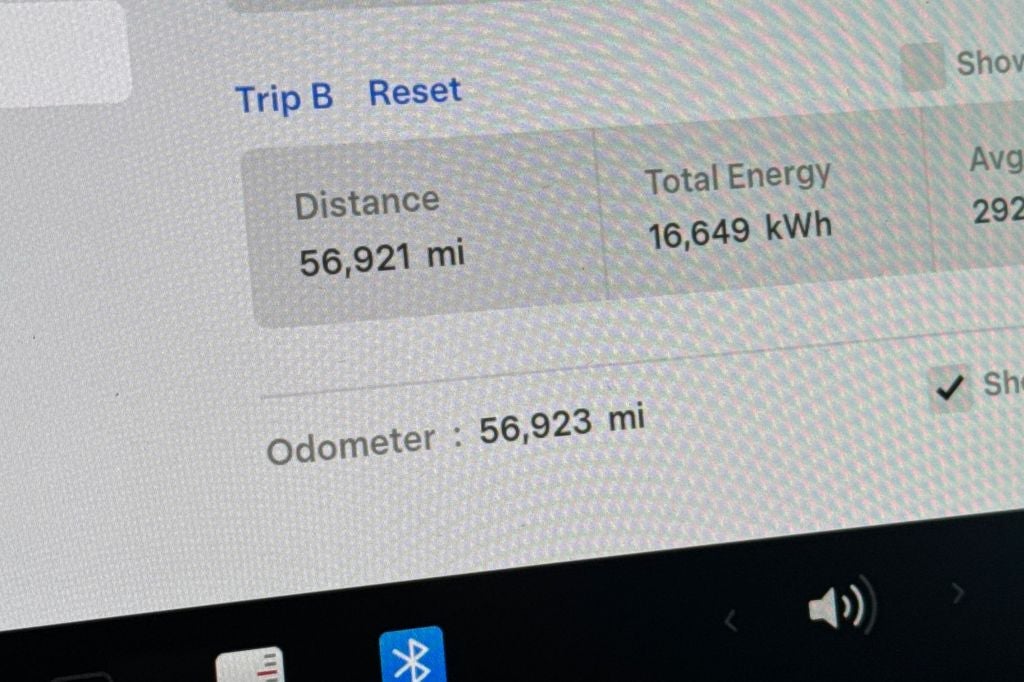Reset the Trip B counter
1024x682 pixels.
click(x=415, y=92)
